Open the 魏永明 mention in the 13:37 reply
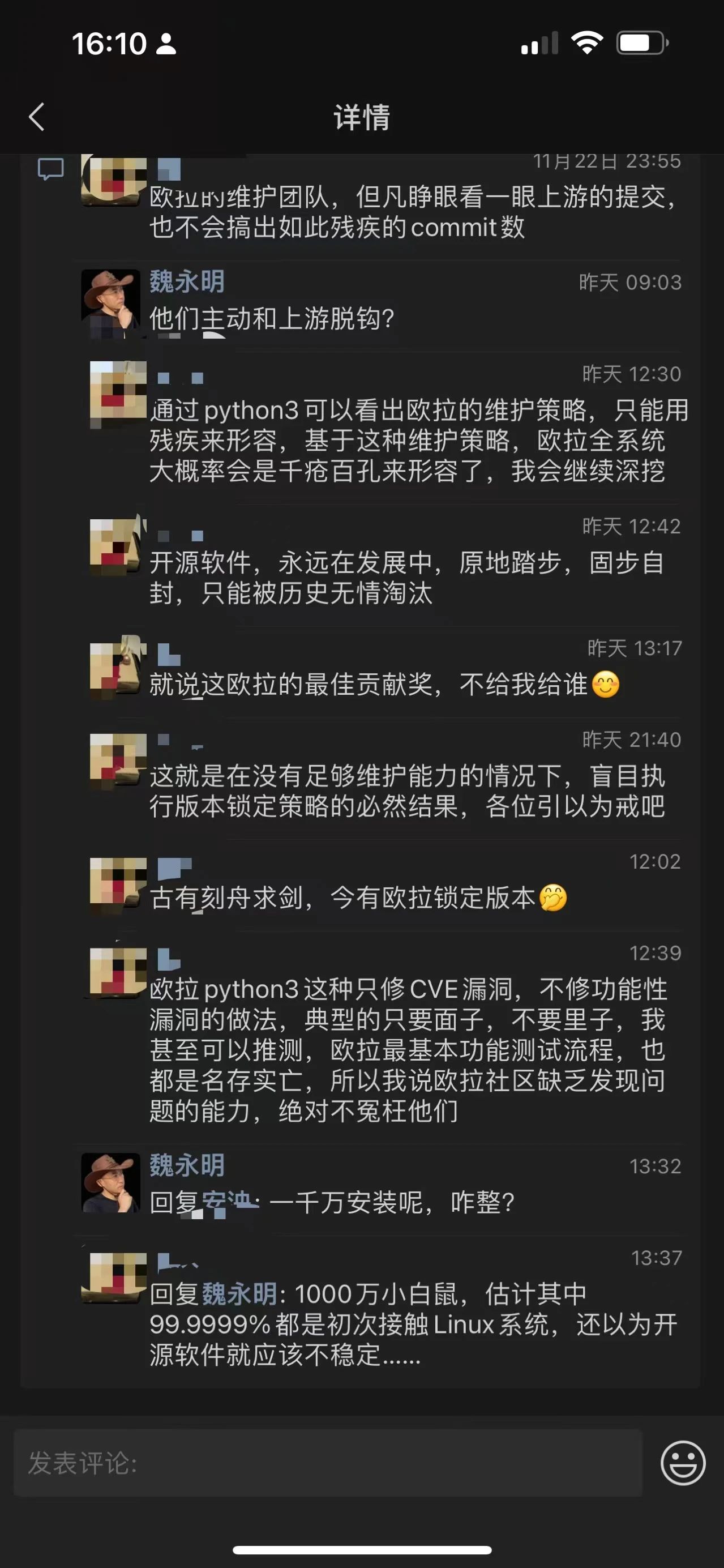Viewport: 724px width, 1568px height. (x=239, y=1293)
